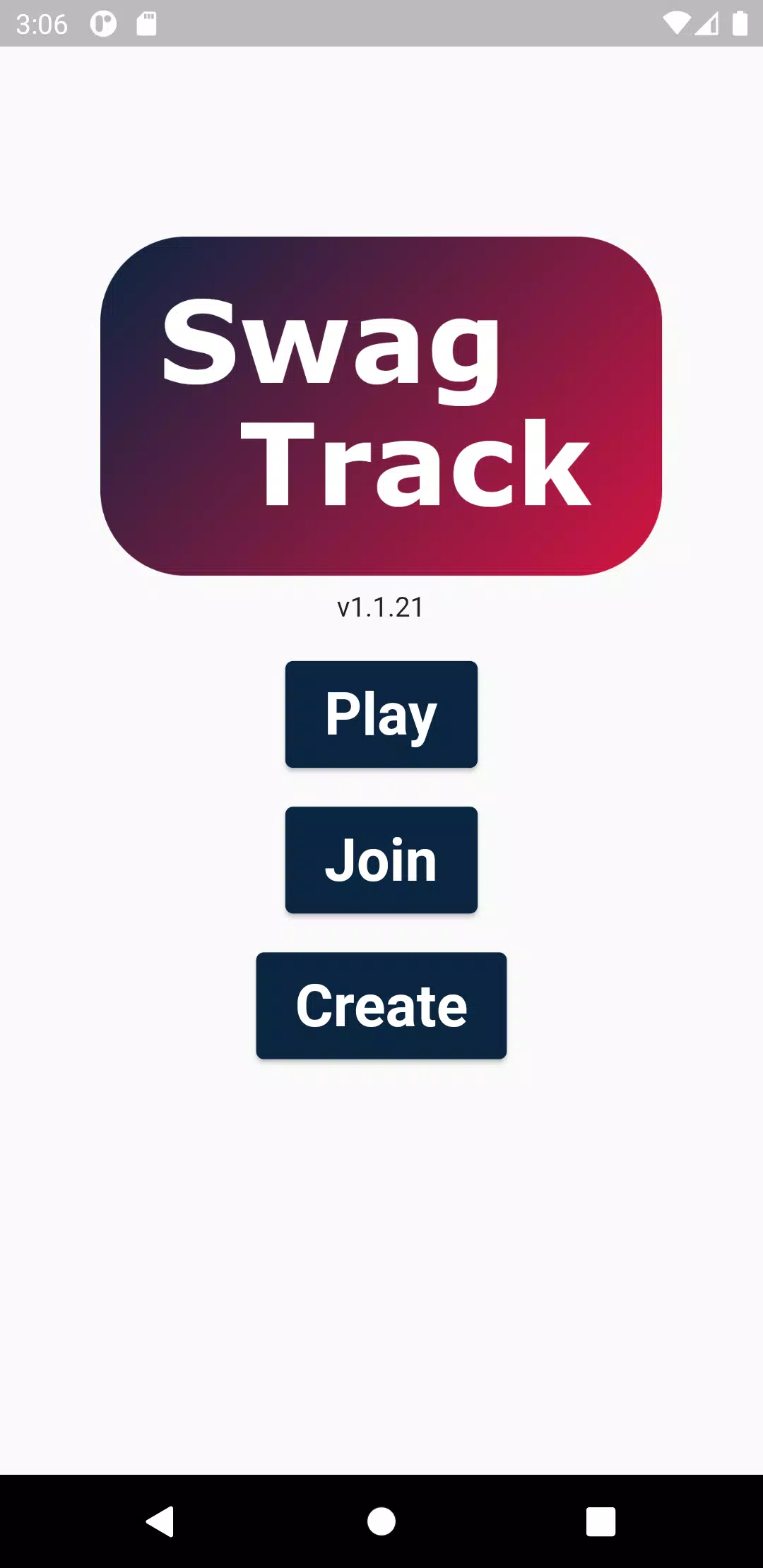This screenshot has height=1568, width=763.
Task: Open the Create option
Action: click(x=381, y=1005)
